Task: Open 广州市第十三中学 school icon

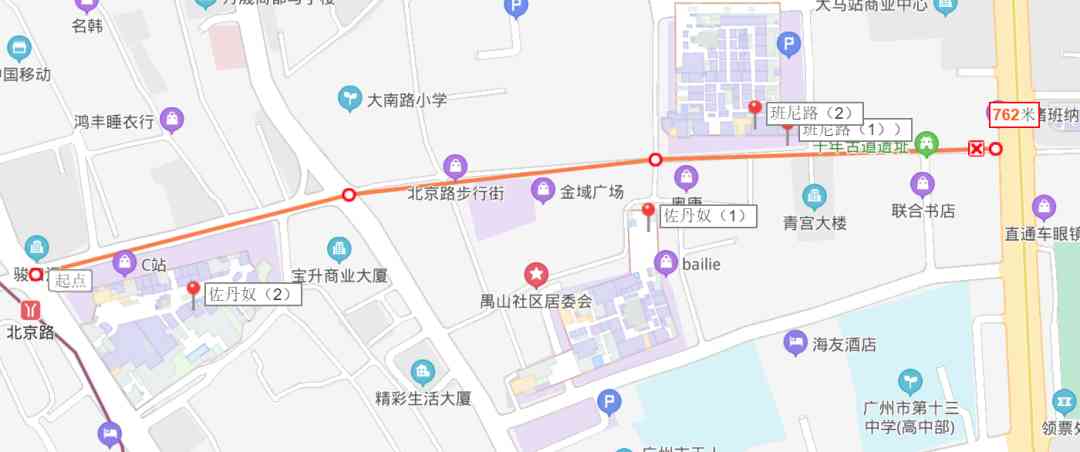Action: pyautogui.click(x=909, y=380)
